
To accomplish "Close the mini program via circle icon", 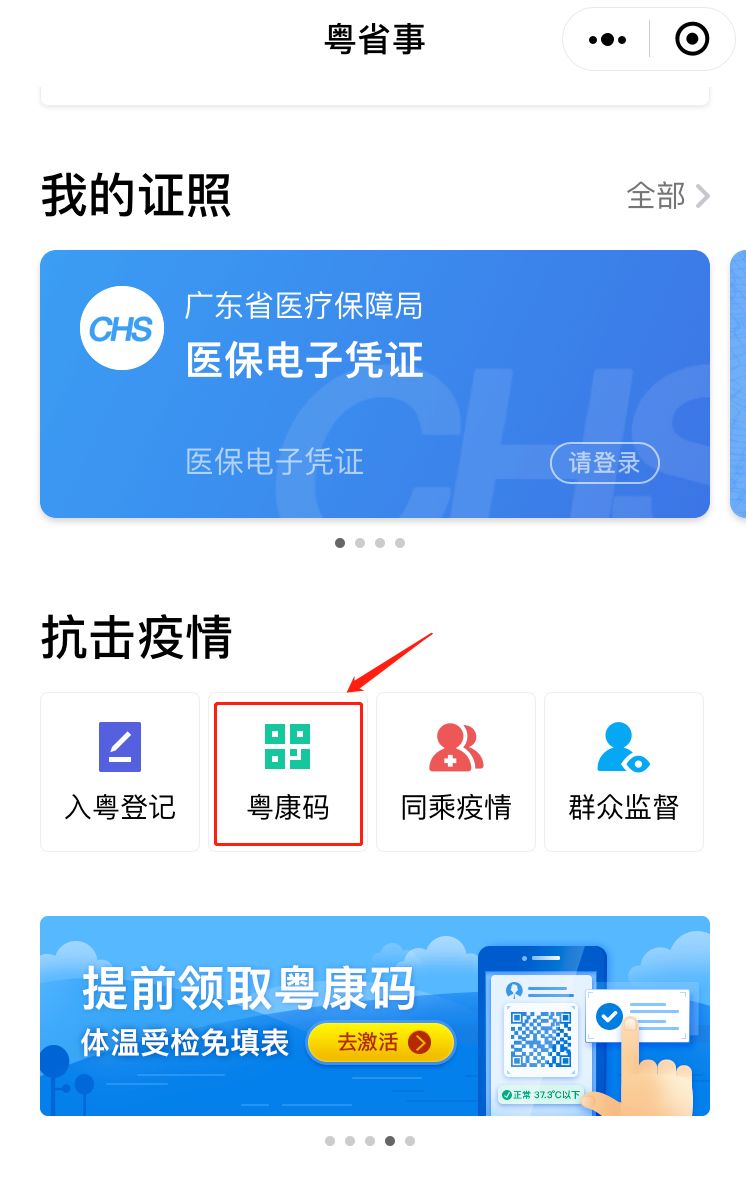I will (x=692, y=40).
